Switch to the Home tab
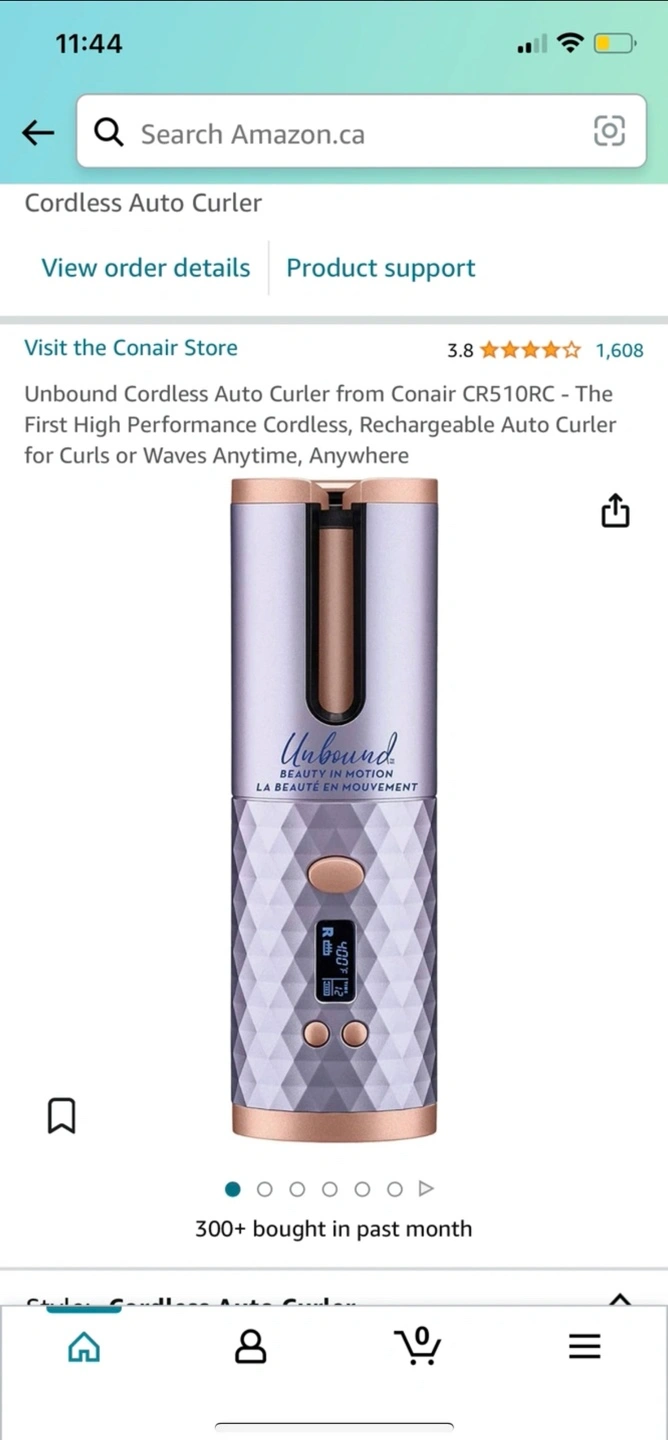This screenshot has height=1440, width=668. pos(84,1346)
